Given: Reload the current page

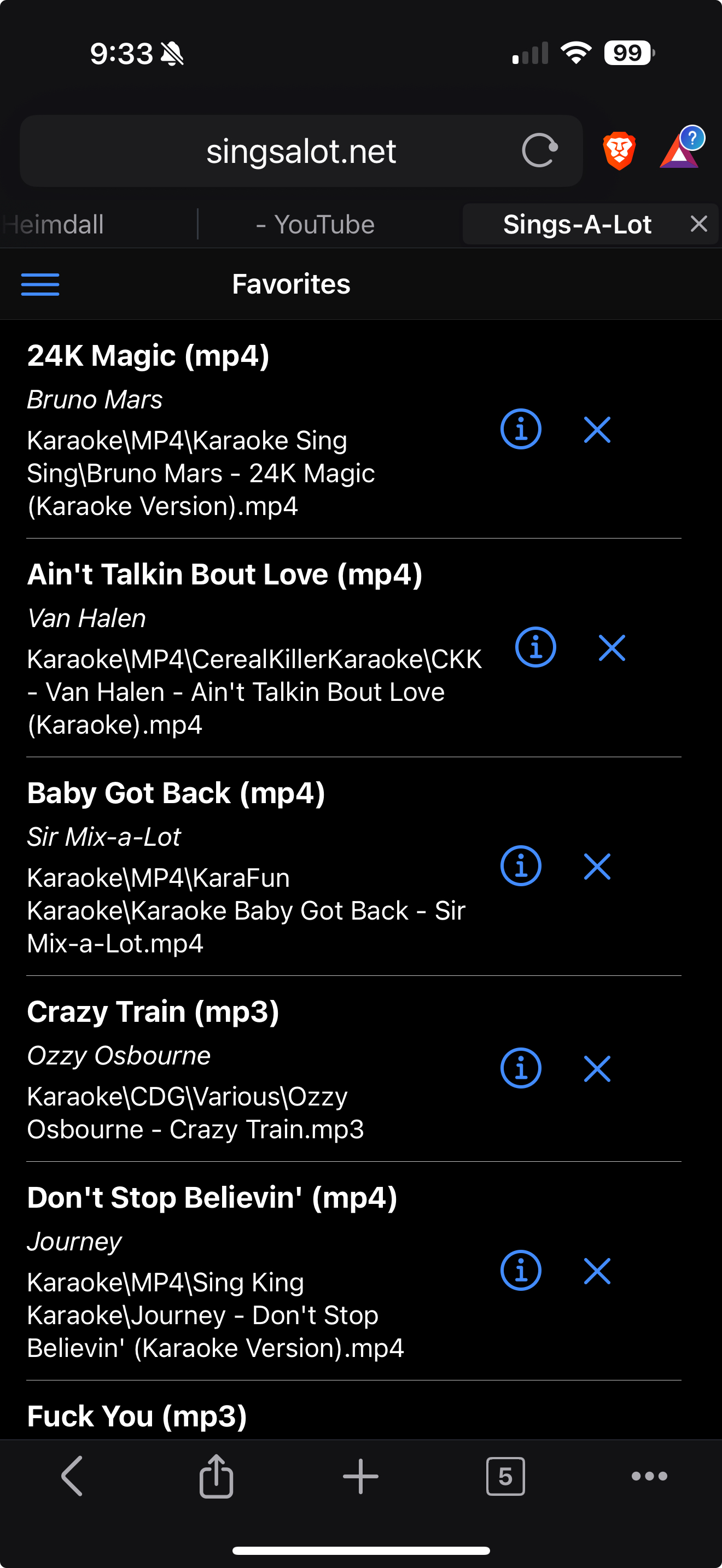Looking at the screenshot, I should (x=539, y=150).
